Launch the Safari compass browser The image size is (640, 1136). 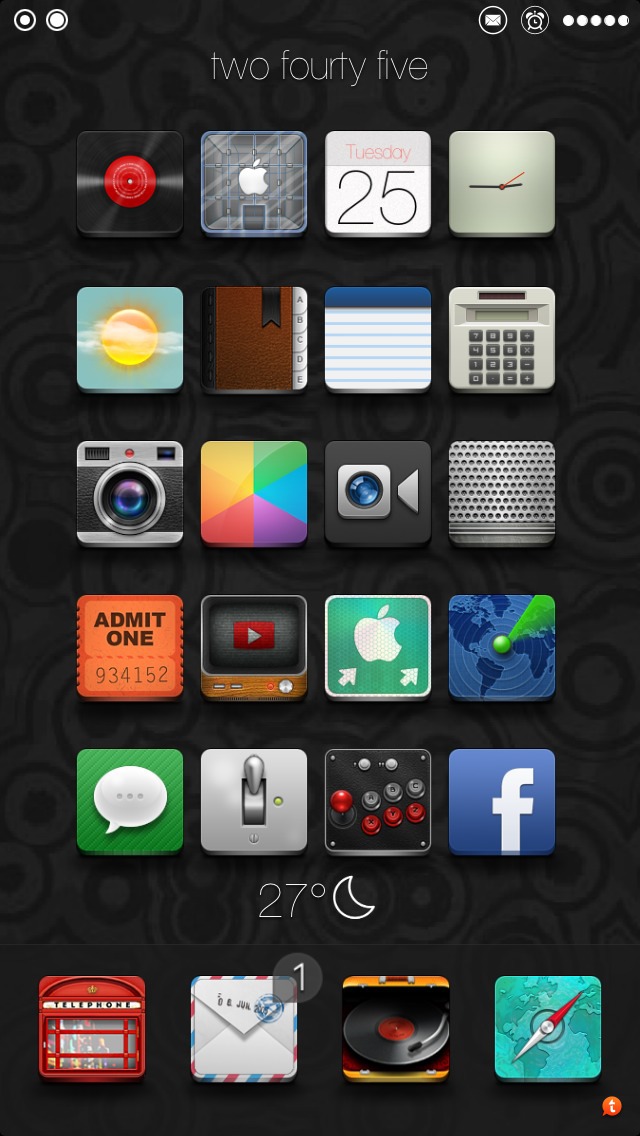coord(548,1028)
